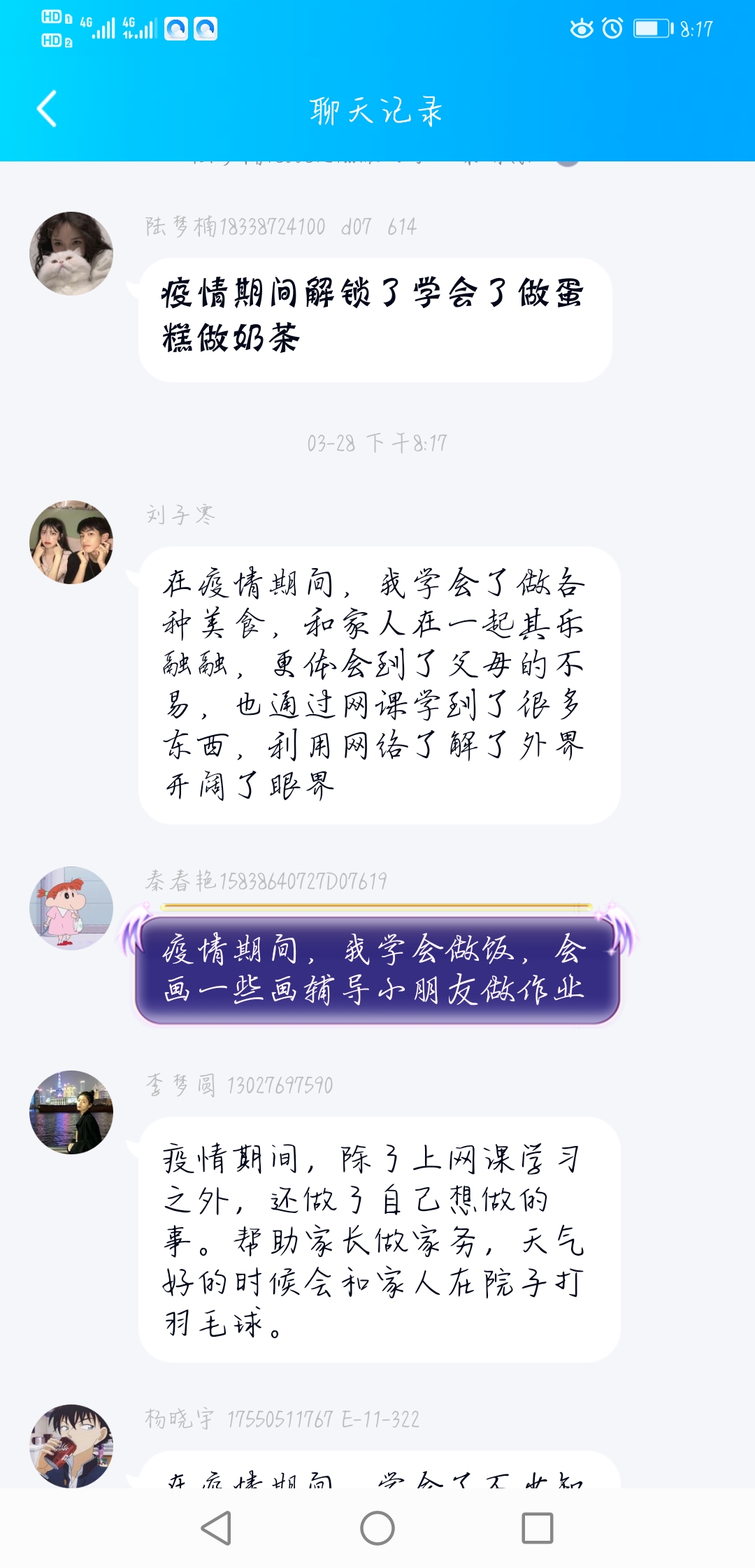Open 李梦圆's profile avatar
The image size is (755, 1568).
tap(71, 1112)
